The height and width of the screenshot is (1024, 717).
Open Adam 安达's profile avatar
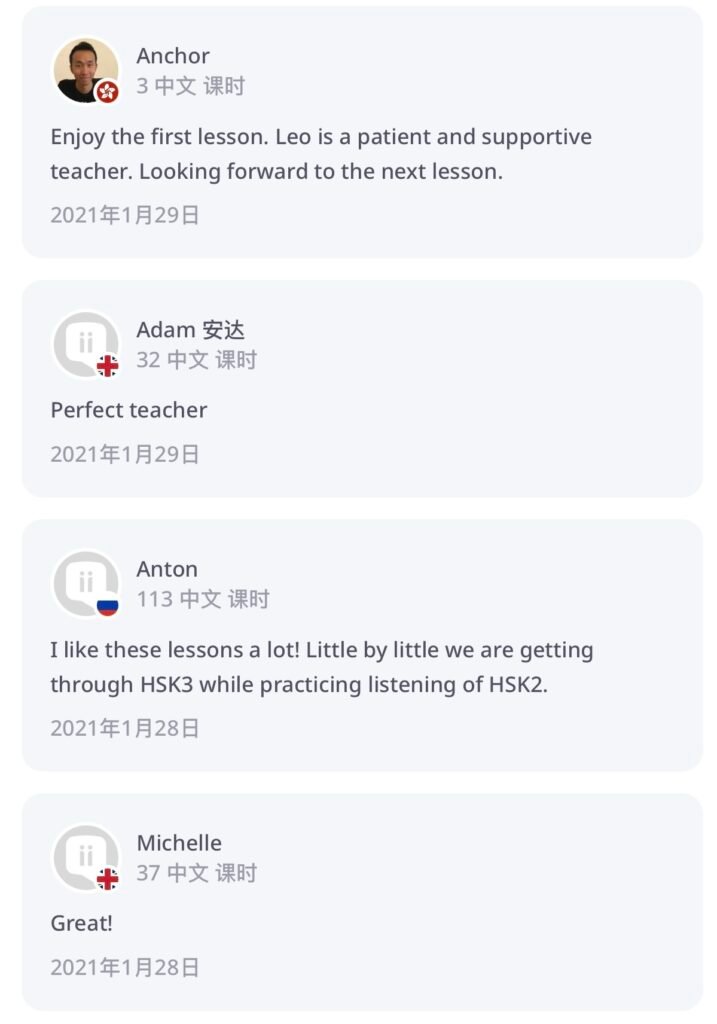point(86,344)
